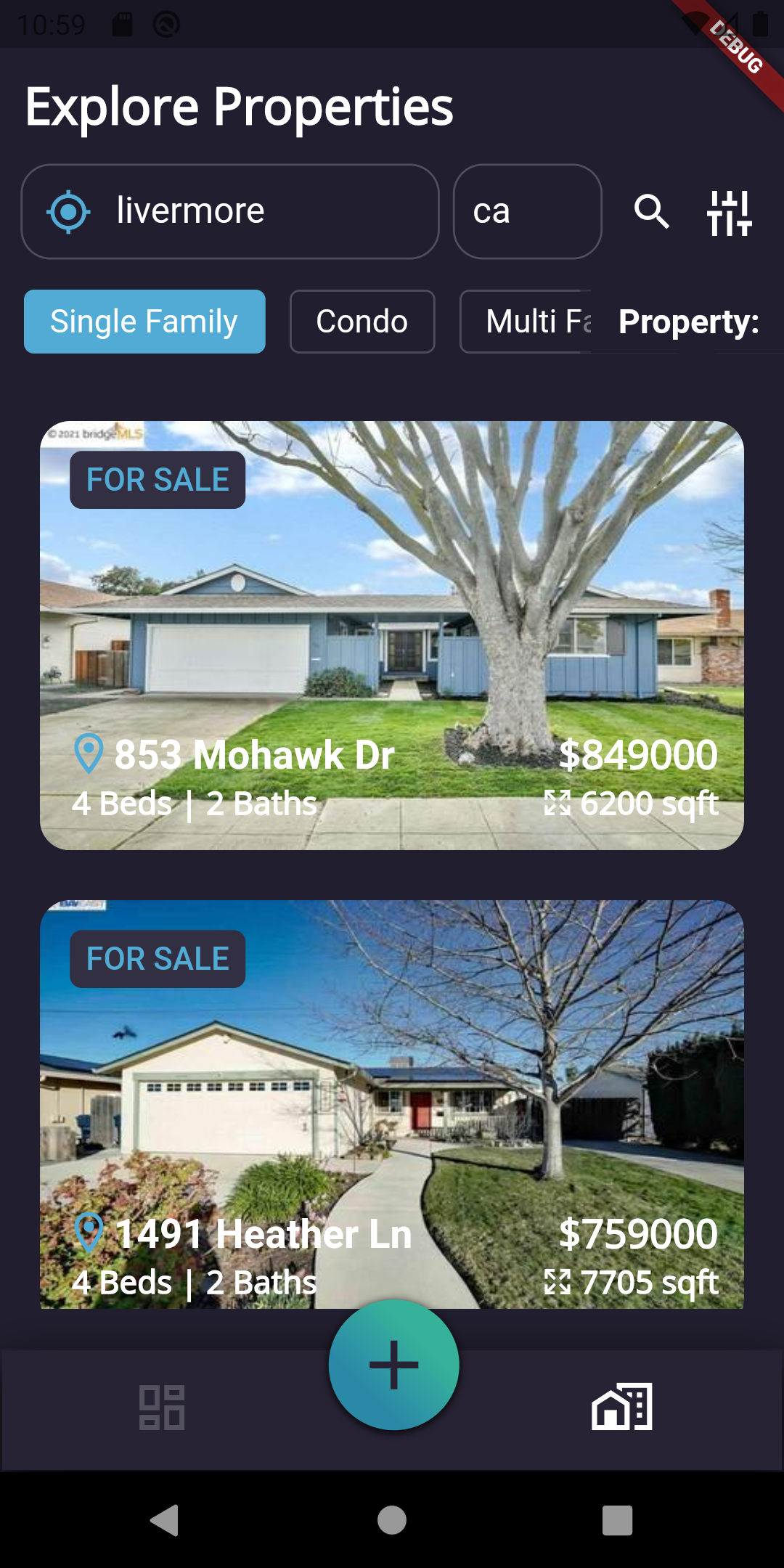Filter by Condo property type
The image size is (784, 1568).
(x=362, y=322)
